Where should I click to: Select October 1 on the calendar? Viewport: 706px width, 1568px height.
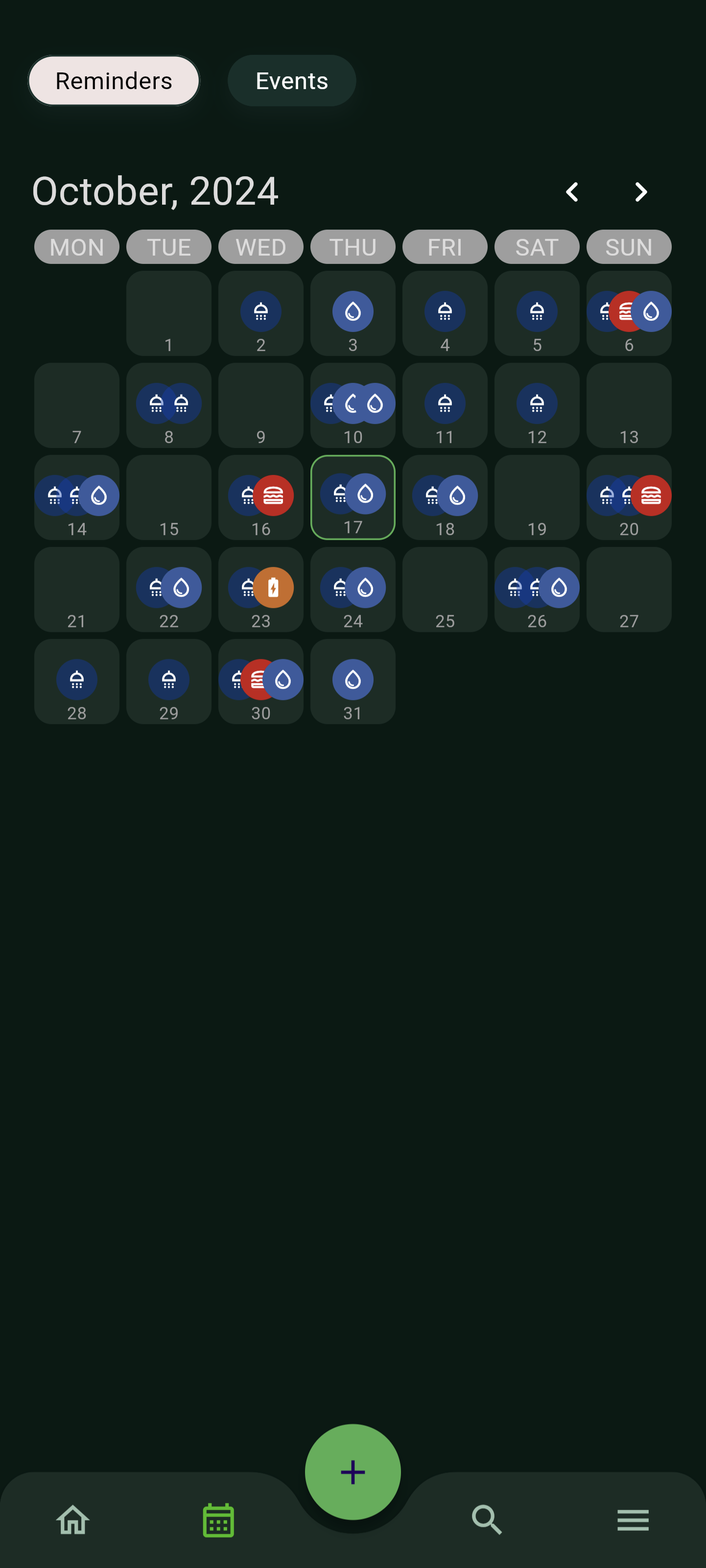pyautogui.click(x=168, y=313)
